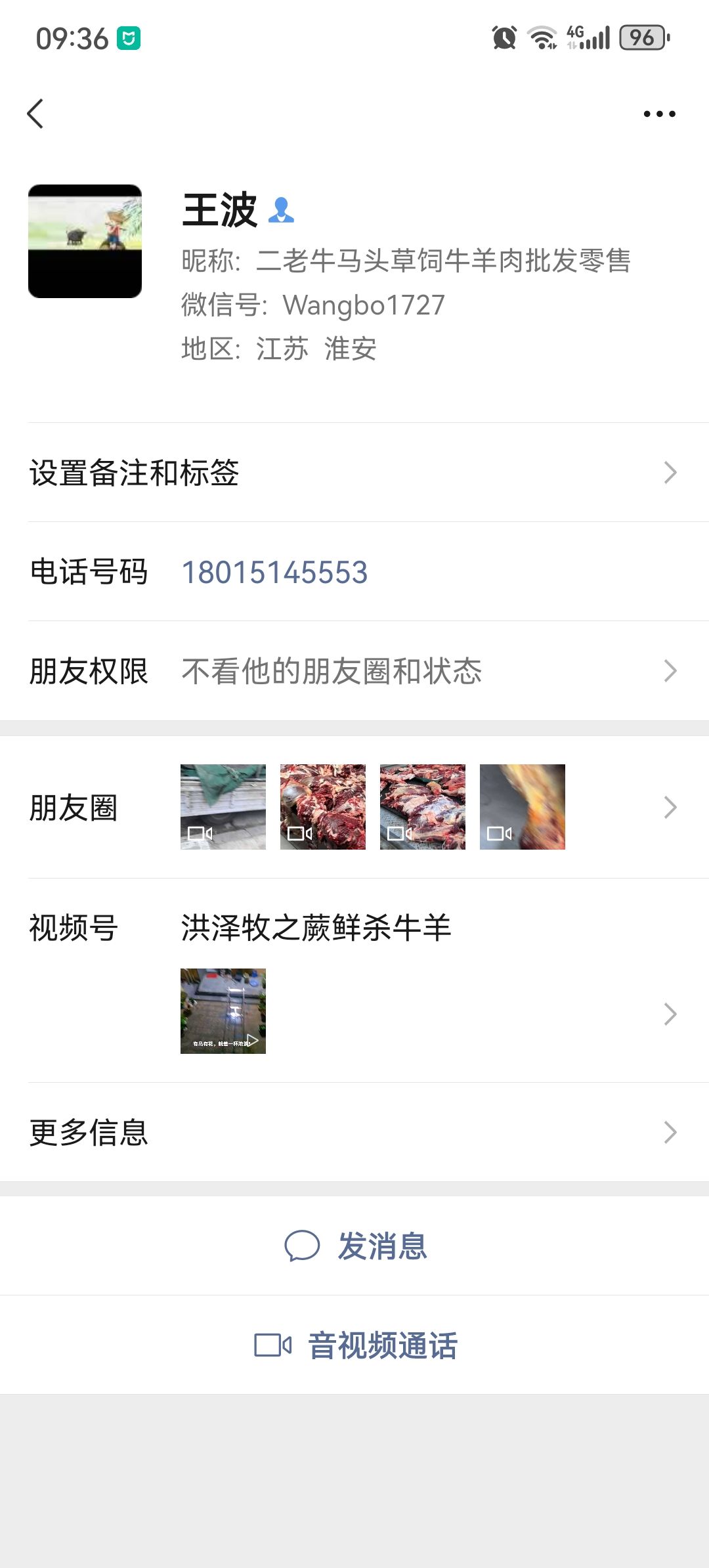709x1568 pixels.
Task: Open the three-dot overflow menu
Action: [659, 114]
